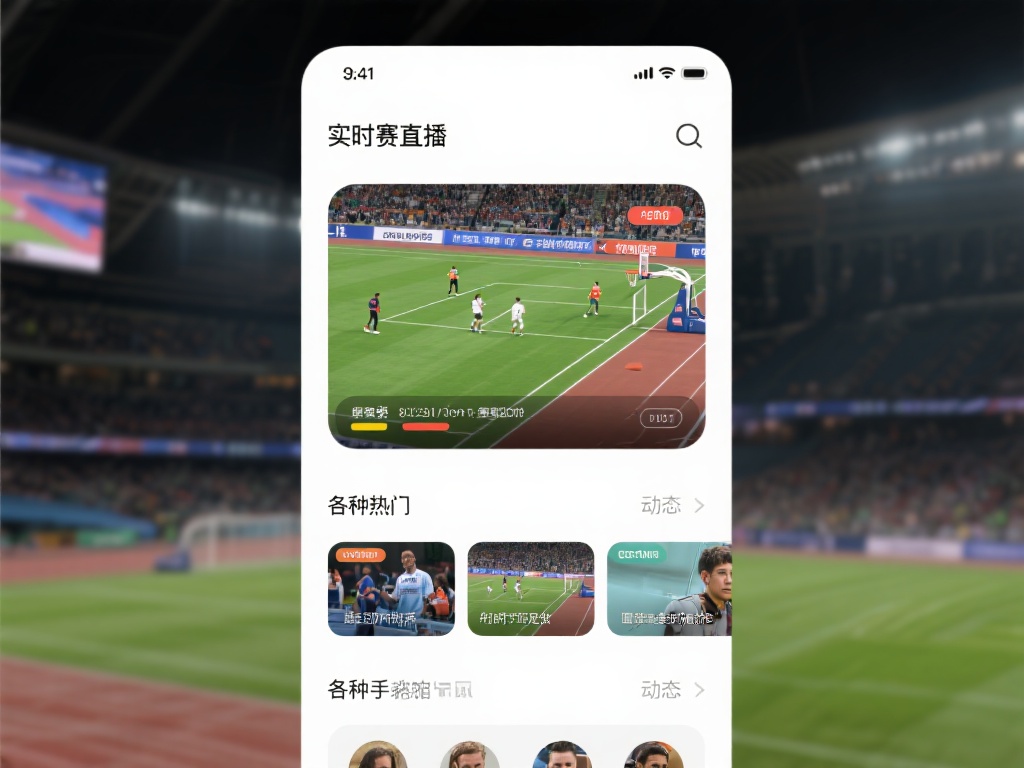Image resolution: width=1024 pixels, height=768 pixels.
Task: Open thumbnail with fan in light blue jersey
Action: (391, 589)
